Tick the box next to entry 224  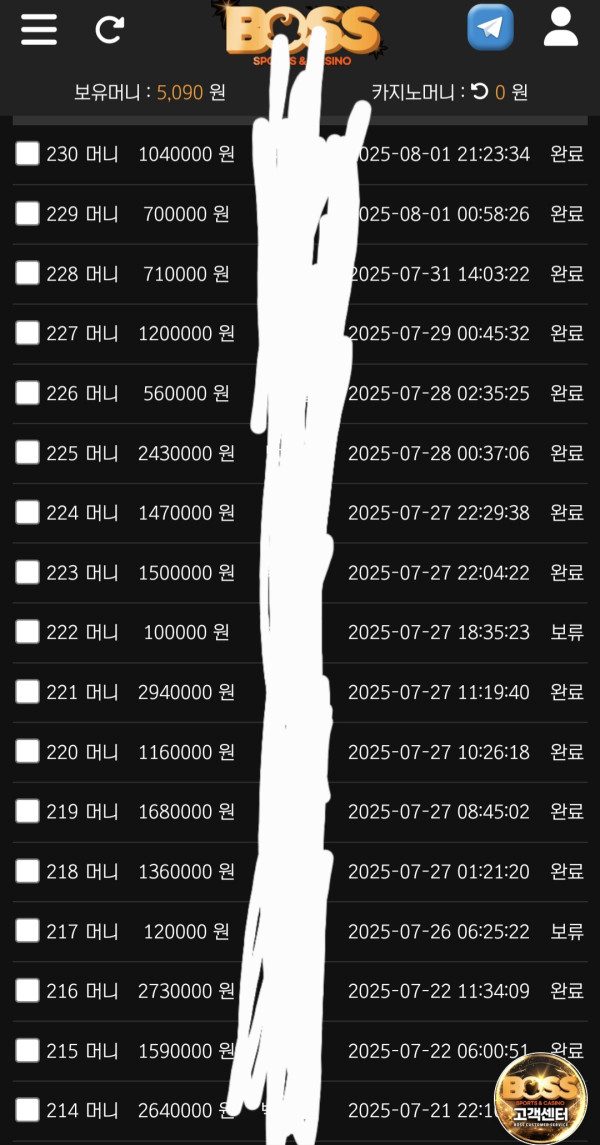point(28,512)
